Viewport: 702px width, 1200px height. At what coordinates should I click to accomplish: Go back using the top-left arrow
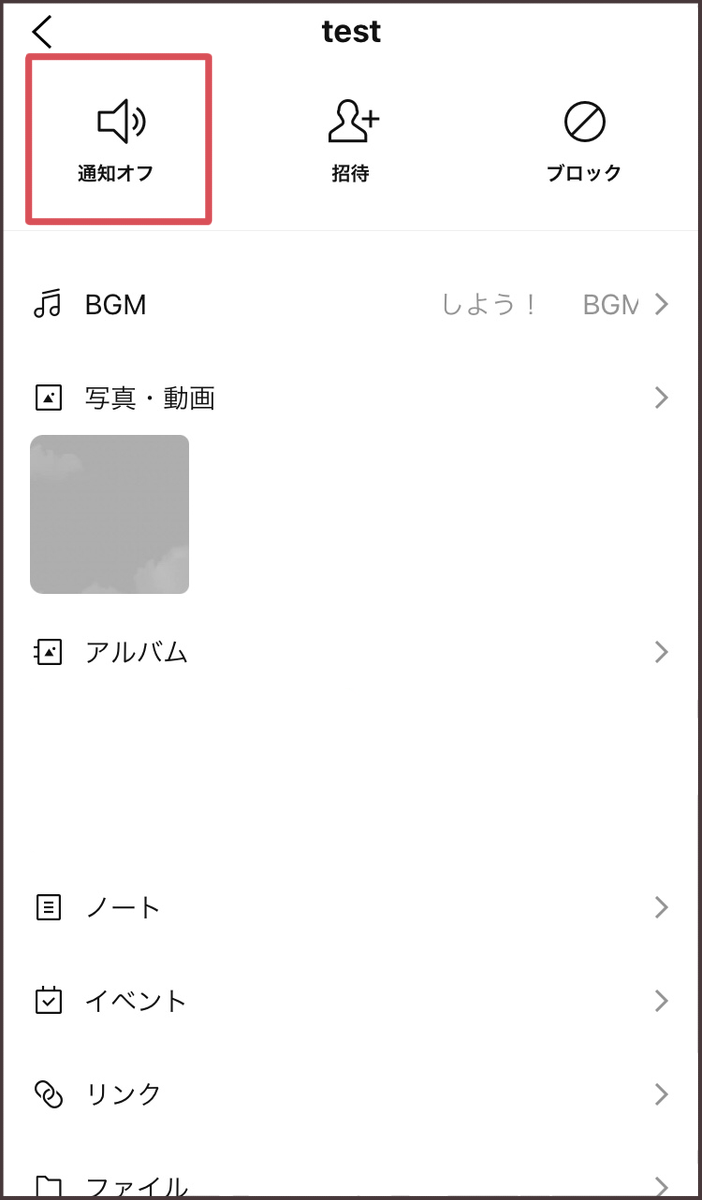(42, 32)
